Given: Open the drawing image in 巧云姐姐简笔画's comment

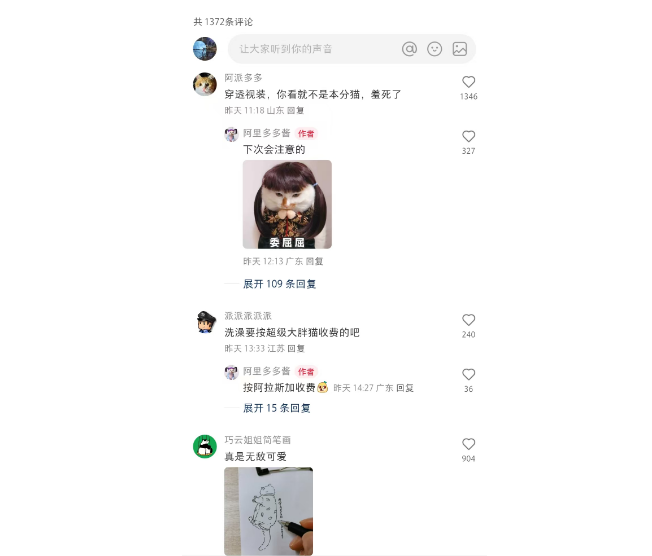Looking at the screenshot, I should coord(268,510).
